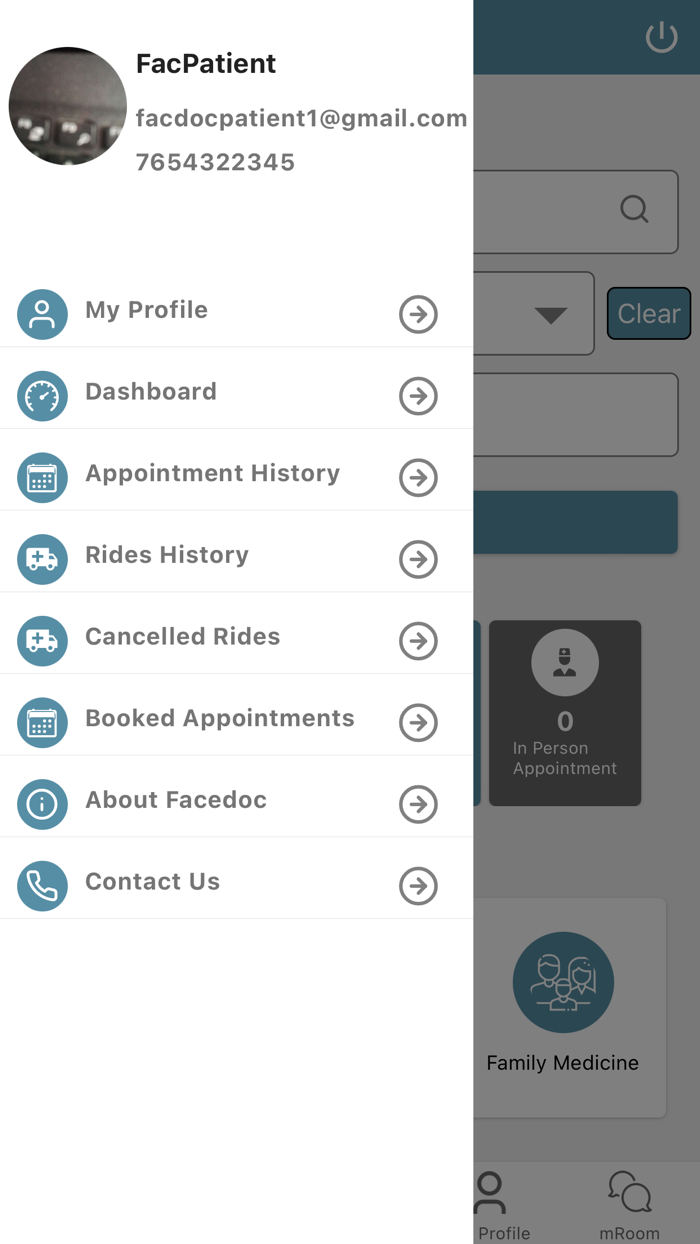Expand the dropdown arrow
Viewport: 700px width, 1244px height.
[x=551, y=315]
